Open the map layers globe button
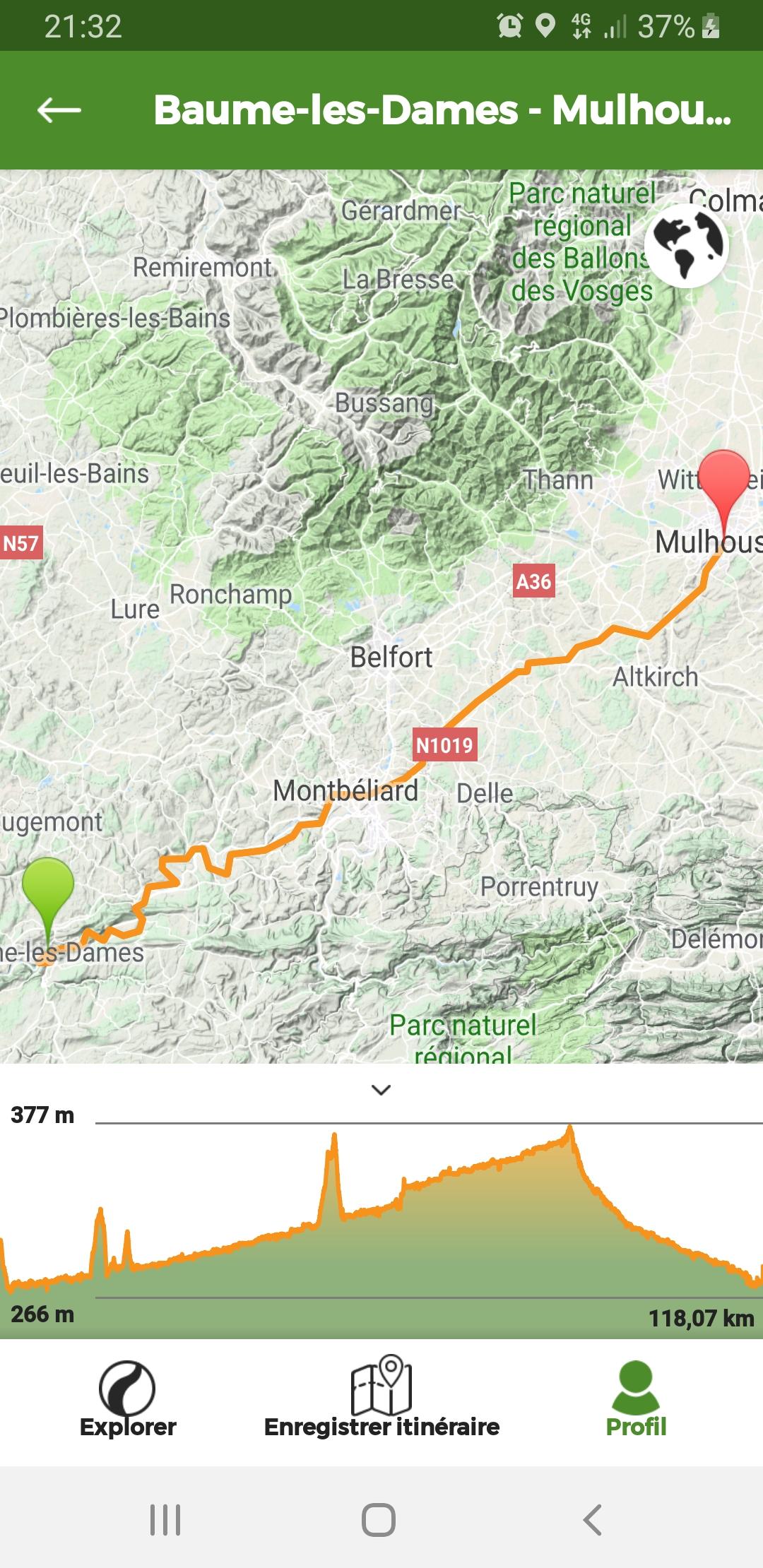The width and height of the screenshot is (763, 1568). [x=687, y=246]
